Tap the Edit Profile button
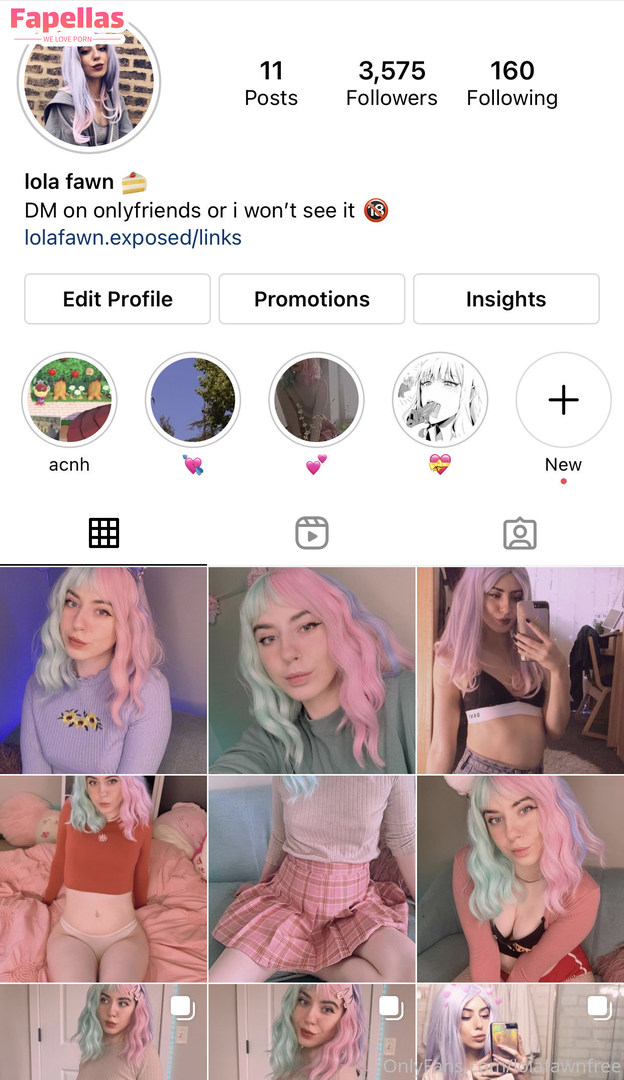Screen dimensions: 624x1080 point(117,299)
